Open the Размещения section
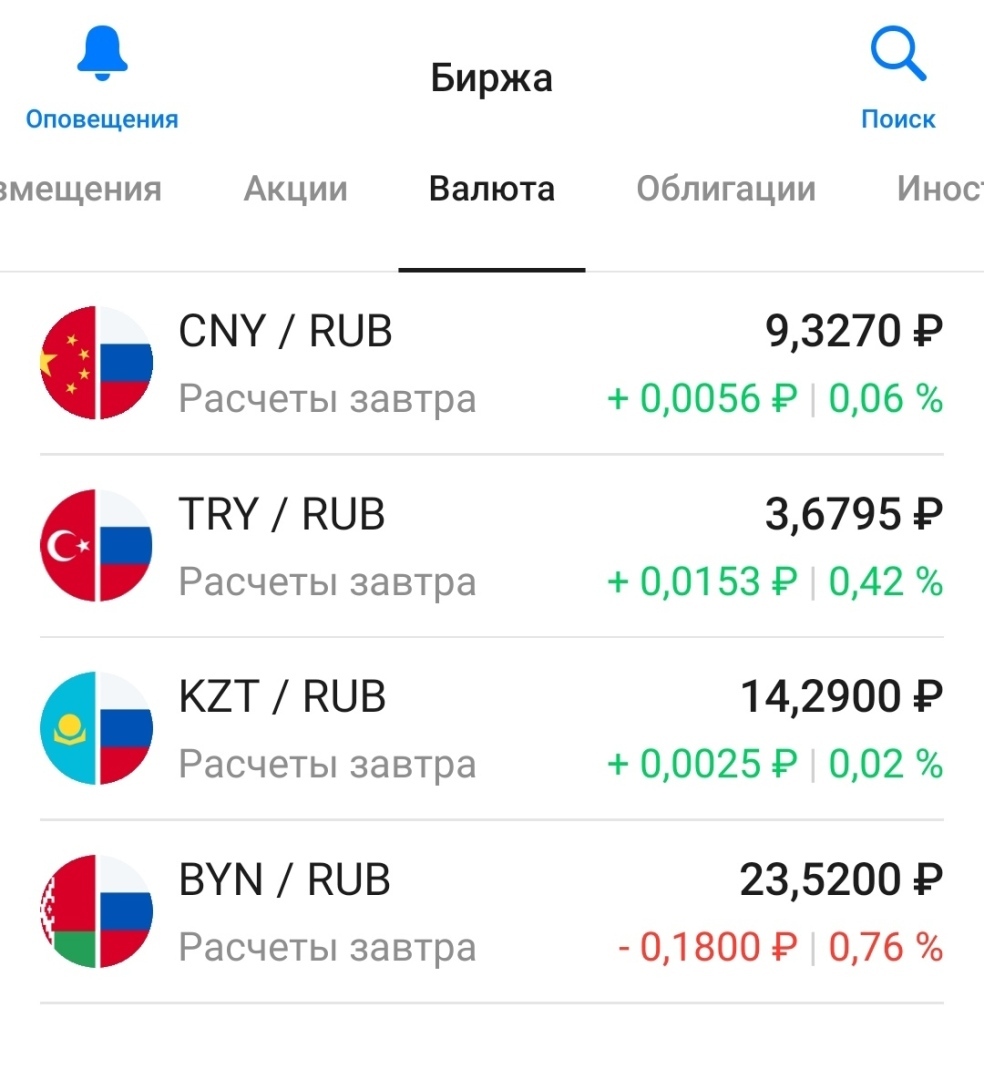984x1080 pixels. [x=80, y=189]
